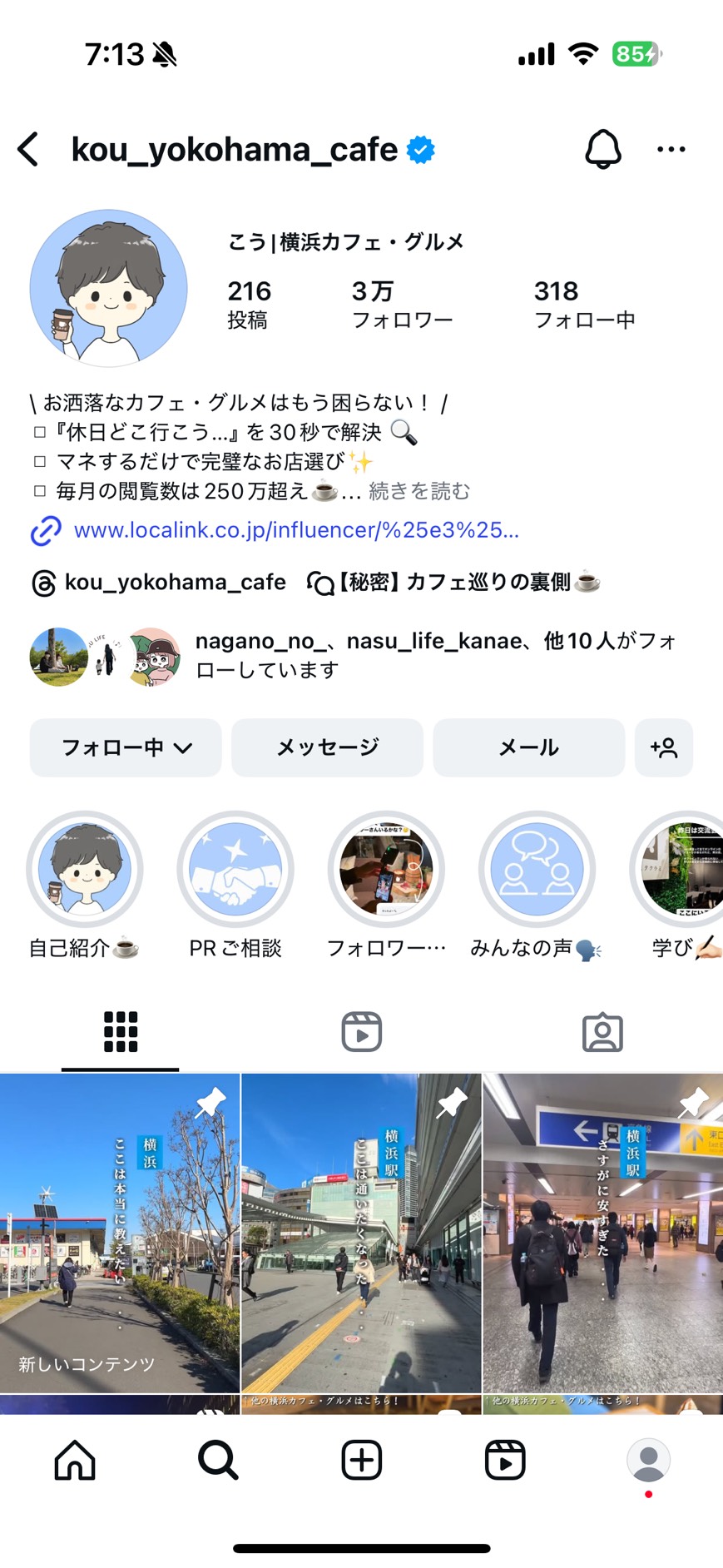
Task: Open your own profile avatar in bottom bar
Action: (647, 1458)
